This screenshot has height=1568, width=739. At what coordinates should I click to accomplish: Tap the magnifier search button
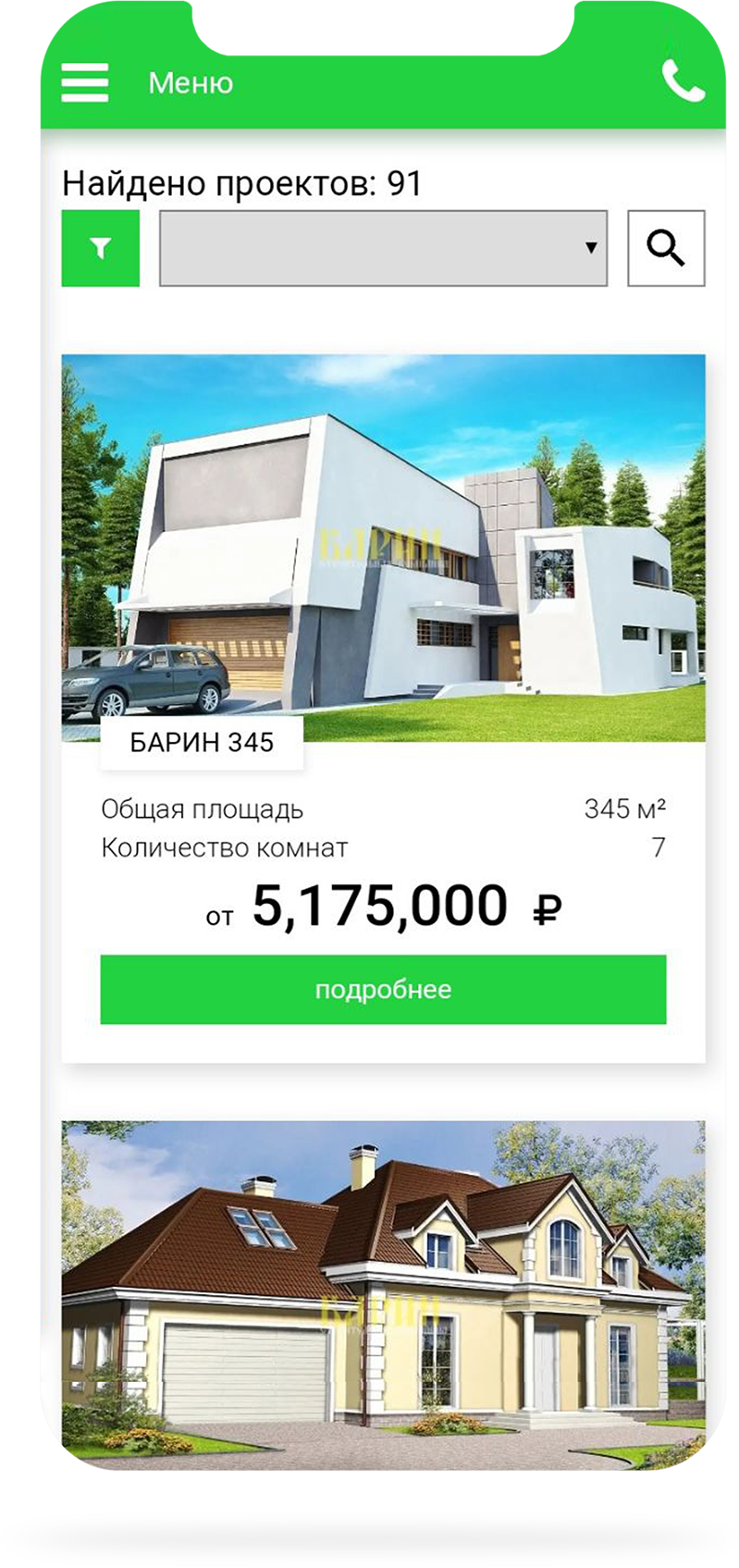click(666, 248)
